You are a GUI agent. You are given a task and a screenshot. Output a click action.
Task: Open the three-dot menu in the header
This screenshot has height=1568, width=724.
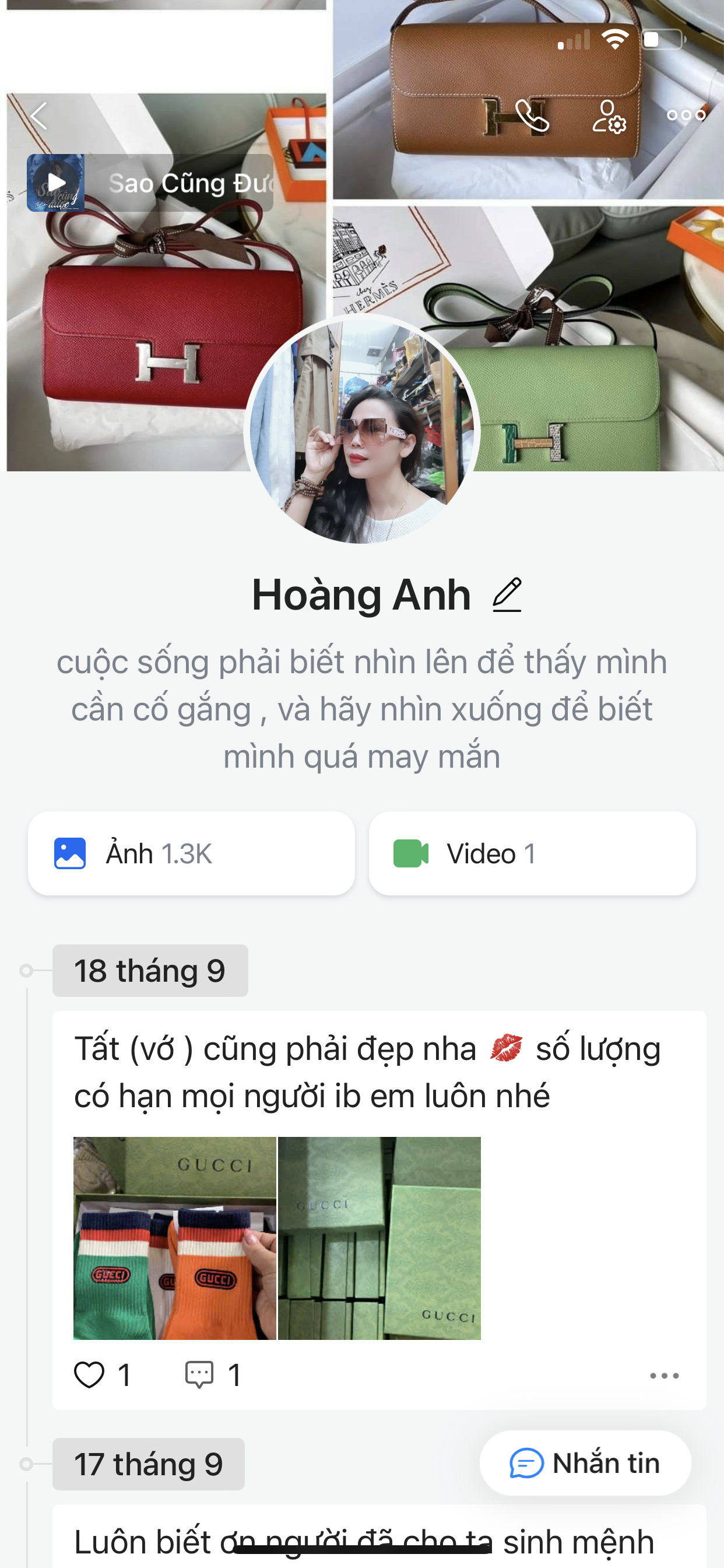point(686,115)
